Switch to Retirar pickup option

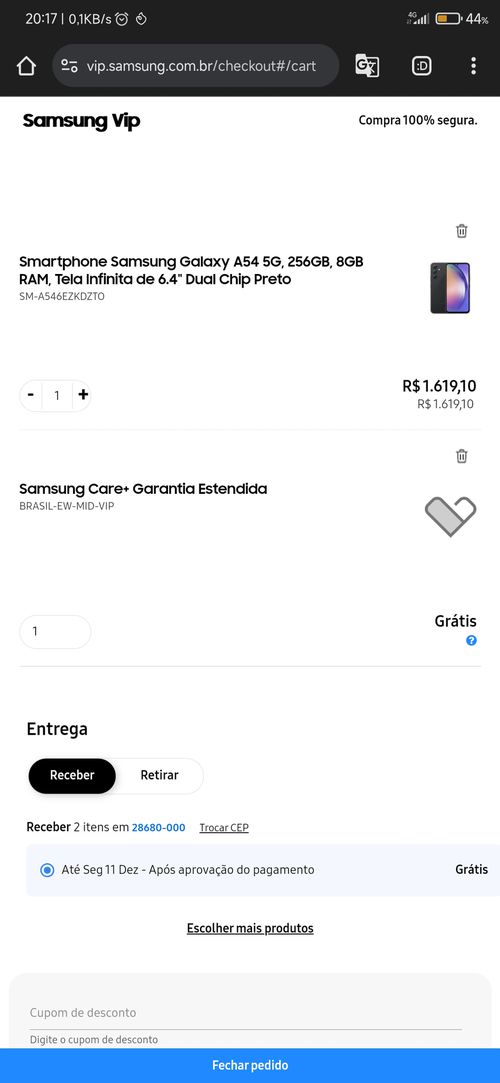pyautogui.click(x=160, y=775)
